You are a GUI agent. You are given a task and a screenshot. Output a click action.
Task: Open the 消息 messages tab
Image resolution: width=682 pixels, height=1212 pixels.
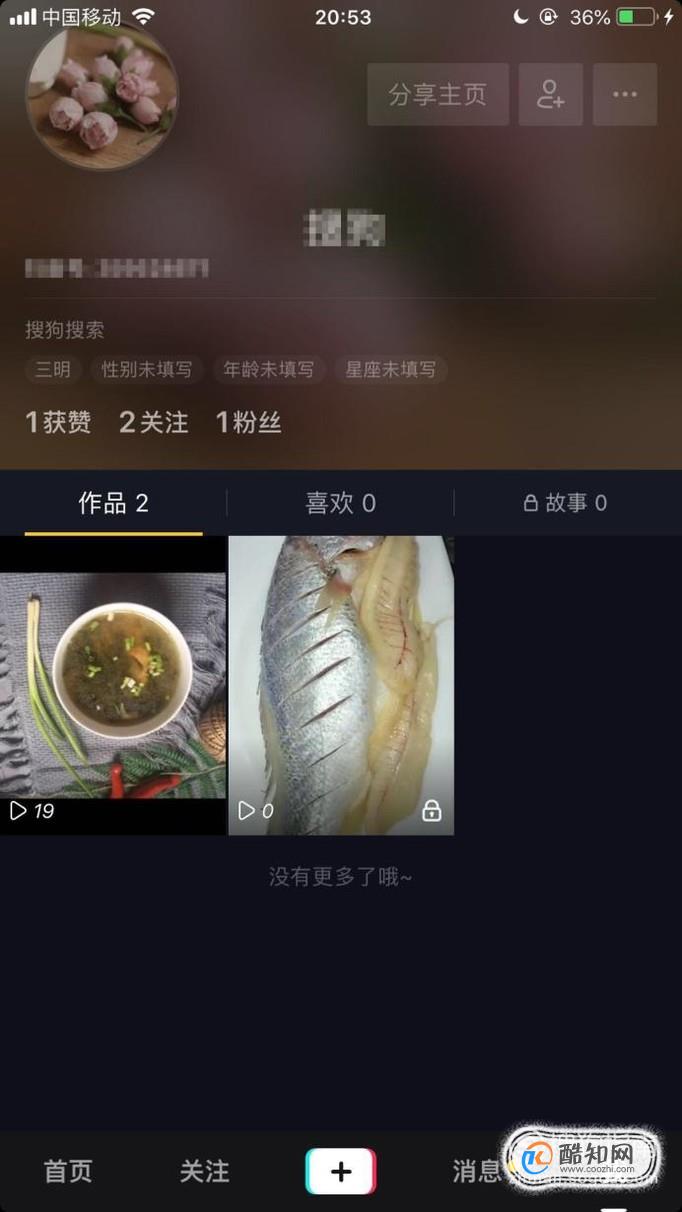click(x=476, y=1171)
